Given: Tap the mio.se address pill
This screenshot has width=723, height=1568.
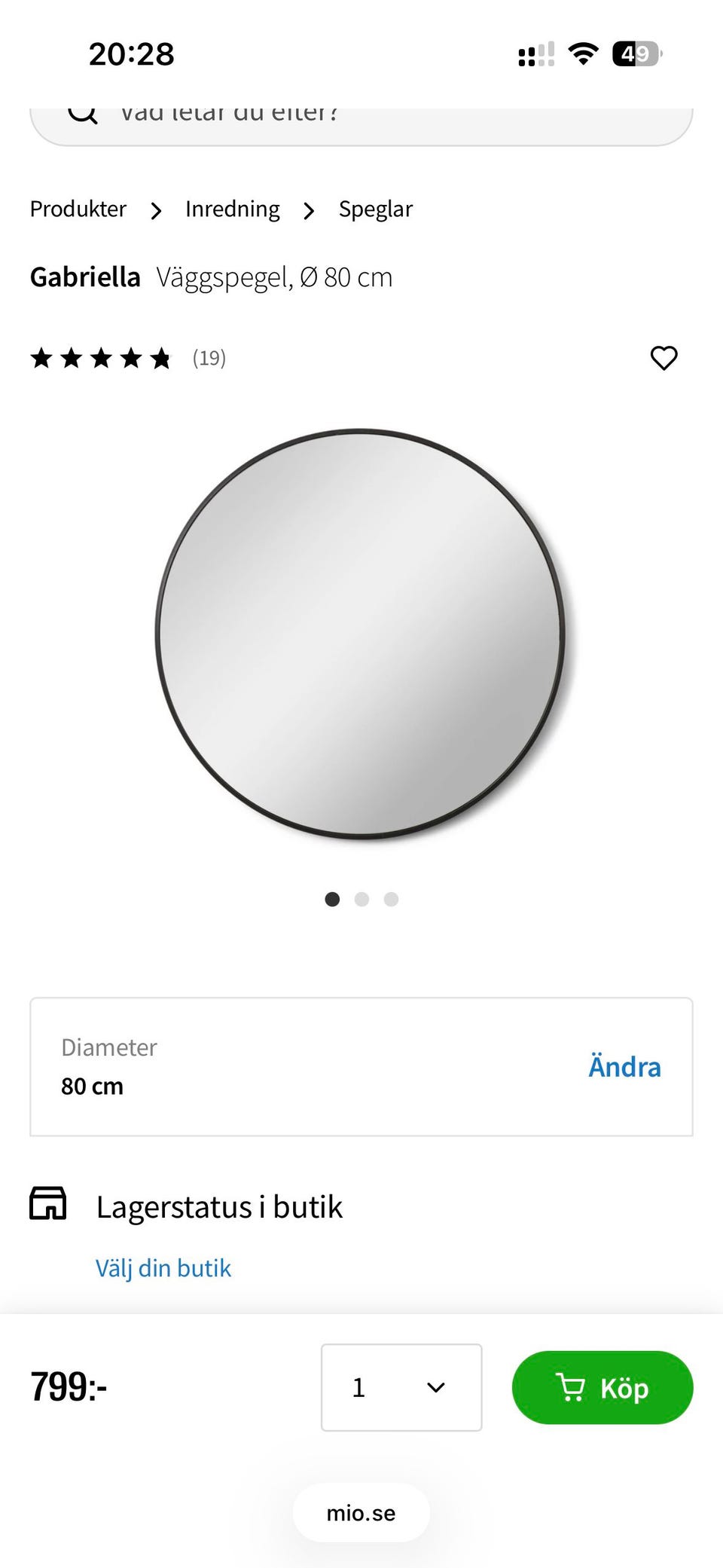Looking at the screenshot, I should coord(361,1513).
